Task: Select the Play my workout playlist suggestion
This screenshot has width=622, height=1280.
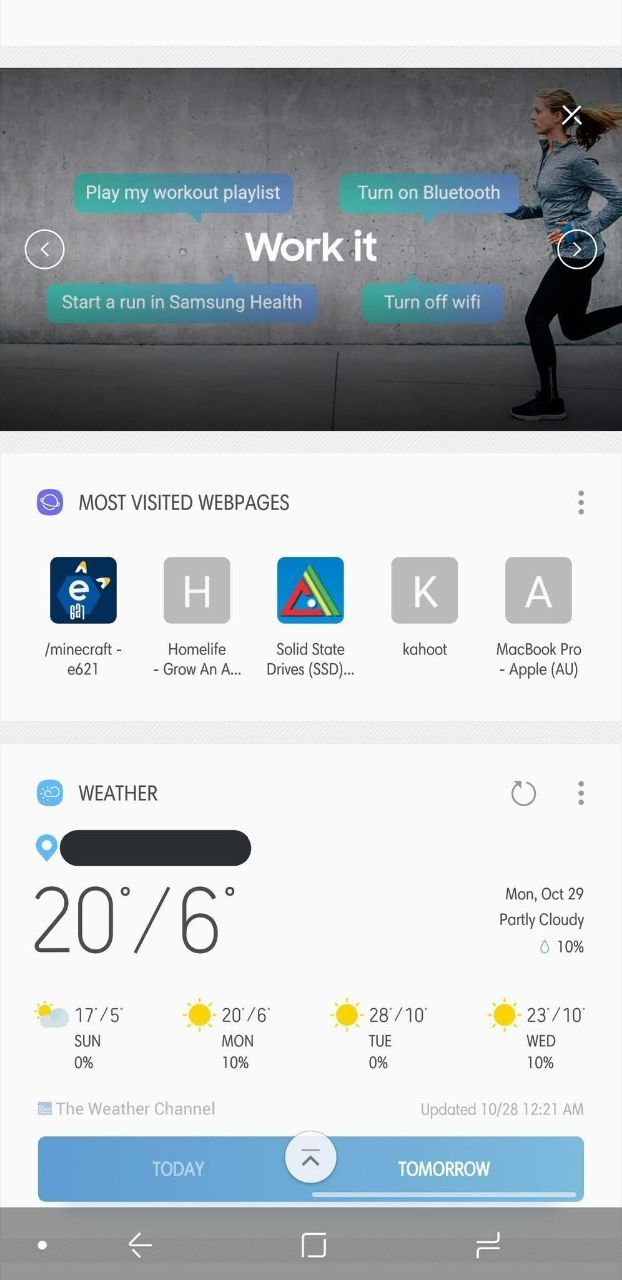Action: 183,193
